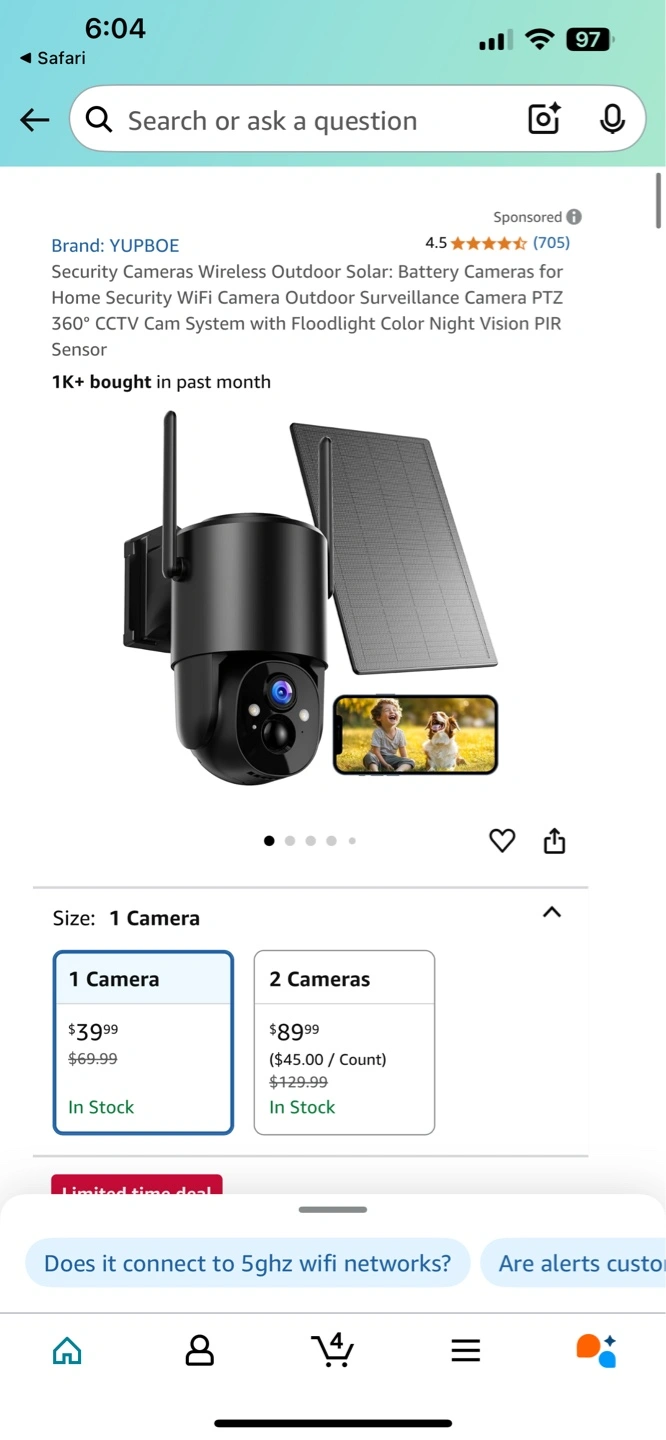View the 705 customer ratings
Viewport: 666px width, 1440px height.
click(551, 242)
